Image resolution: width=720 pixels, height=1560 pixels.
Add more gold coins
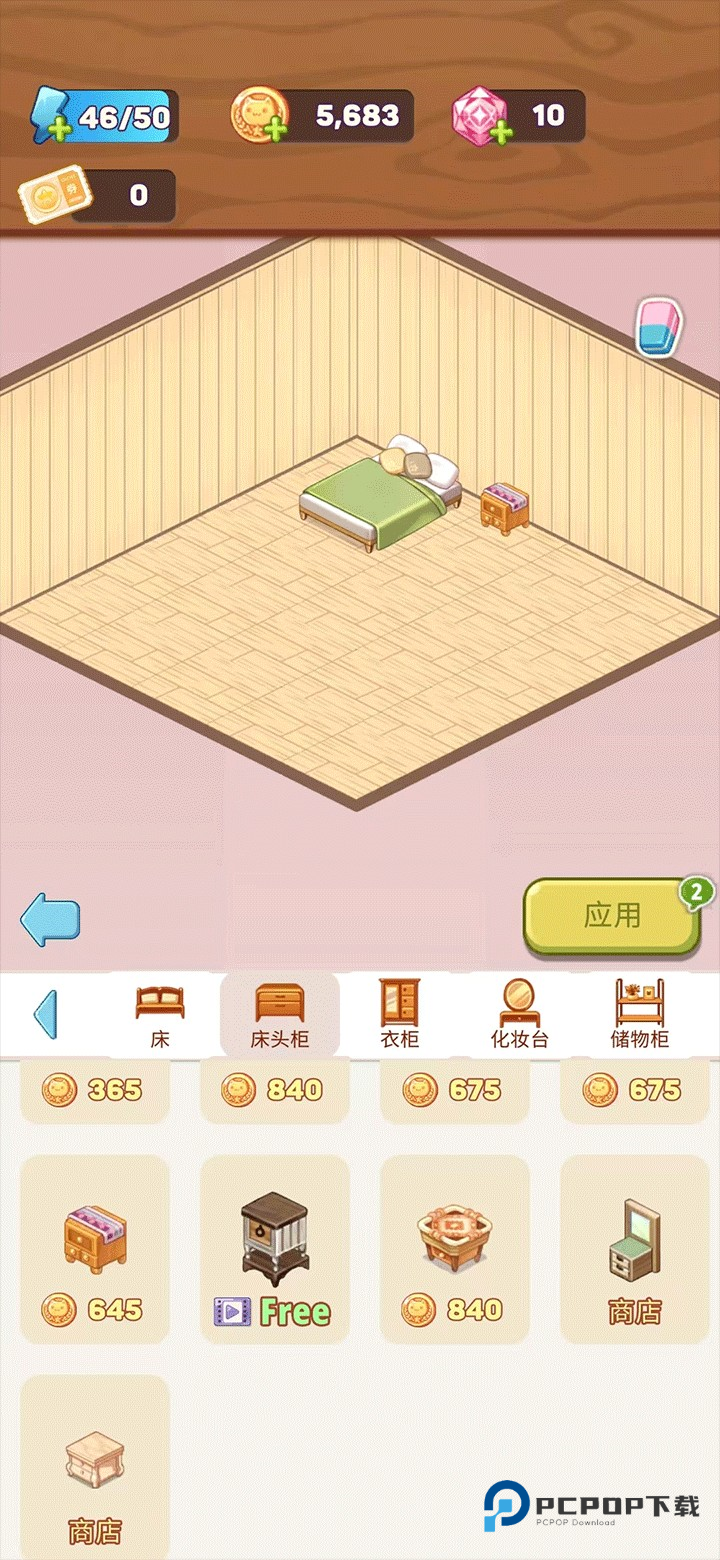point(262,118)
